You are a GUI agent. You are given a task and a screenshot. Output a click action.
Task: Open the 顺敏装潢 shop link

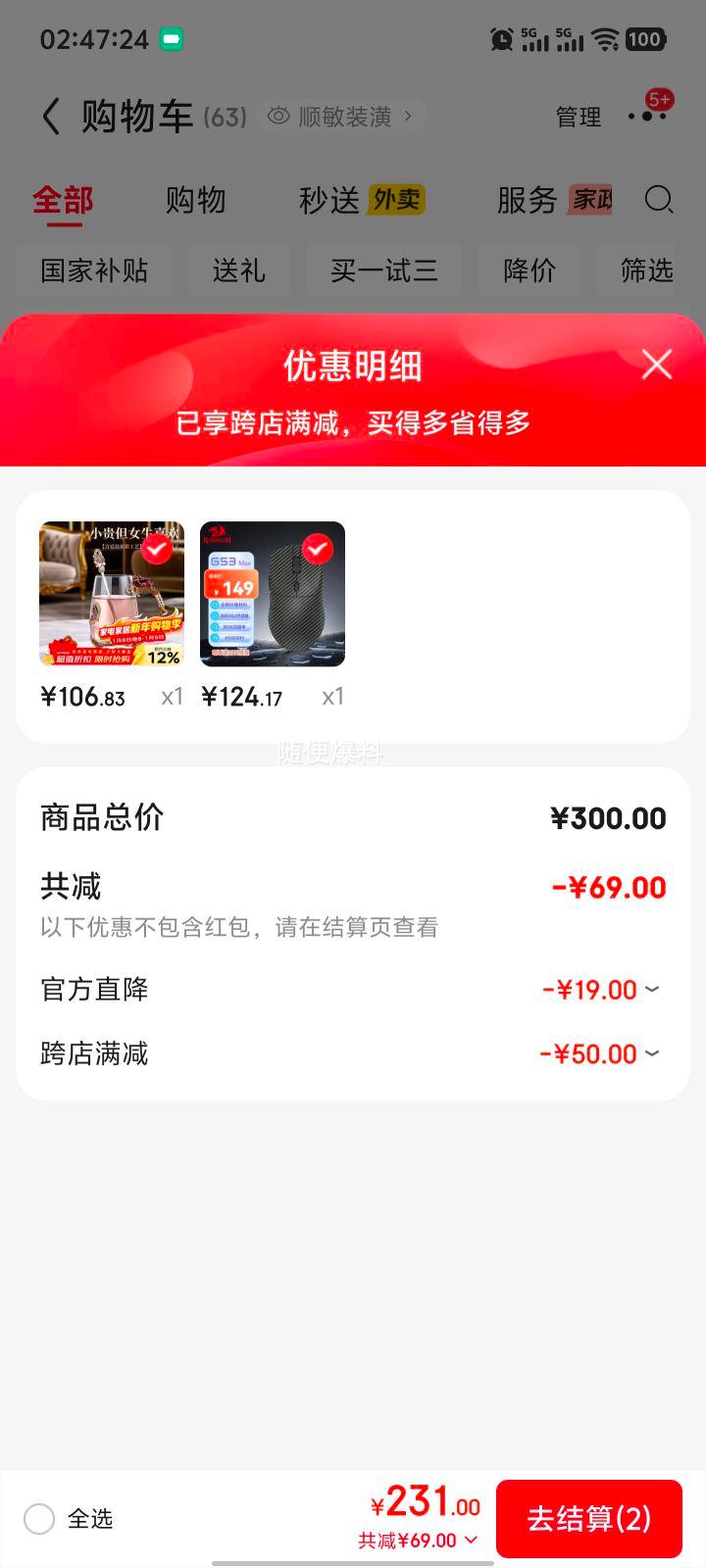343,117
